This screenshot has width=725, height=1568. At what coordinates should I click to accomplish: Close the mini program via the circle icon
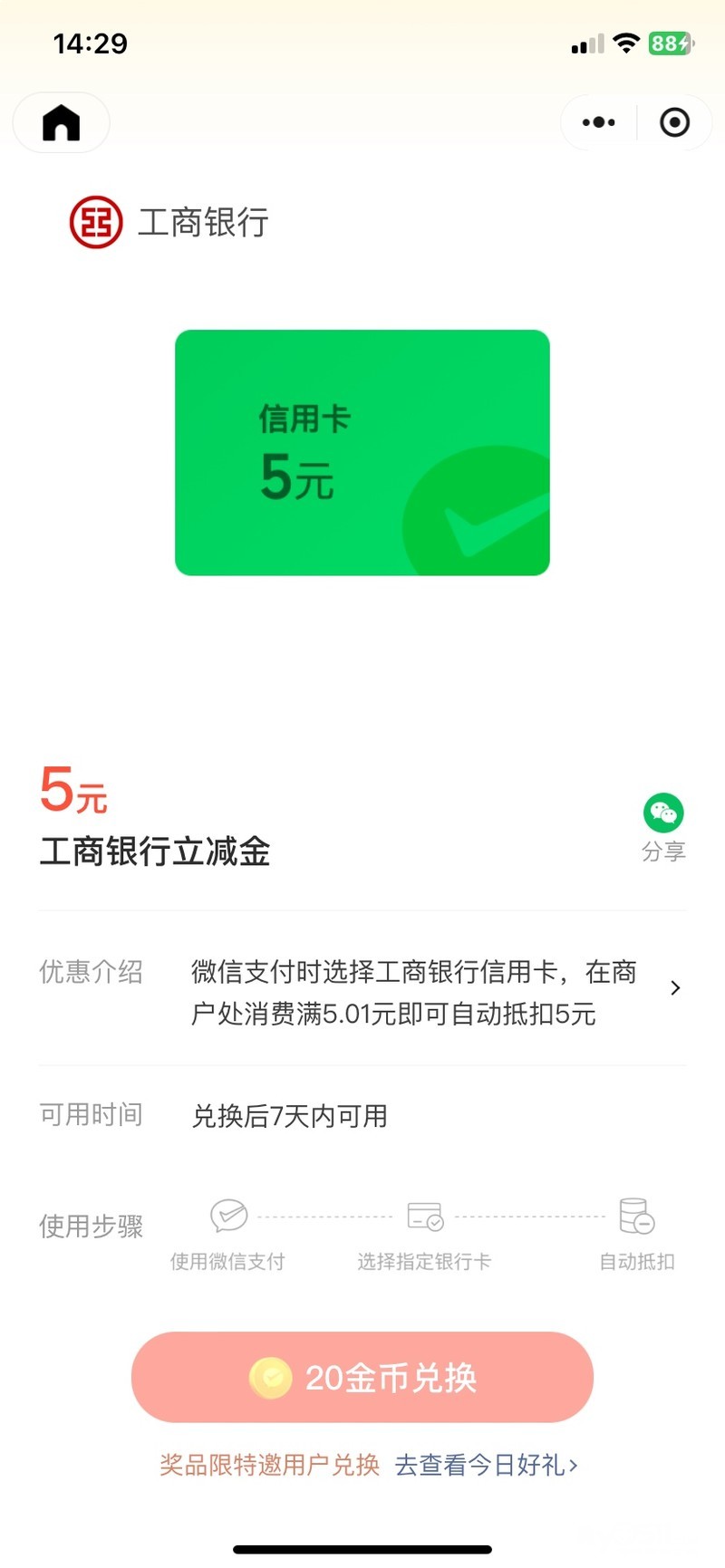(674, 122)
